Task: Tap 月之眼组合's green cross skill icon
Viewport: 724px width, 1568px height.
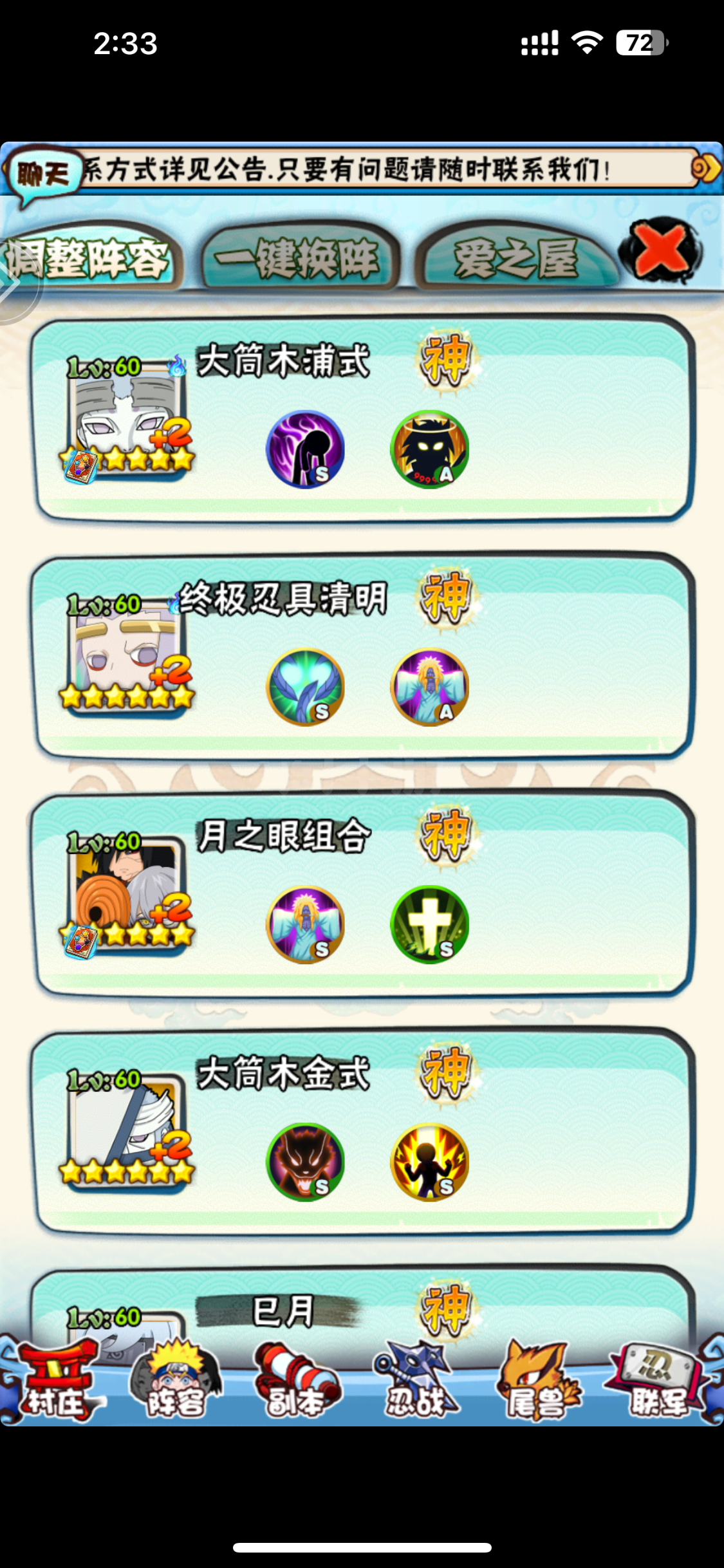Action: tap(429, 924)
